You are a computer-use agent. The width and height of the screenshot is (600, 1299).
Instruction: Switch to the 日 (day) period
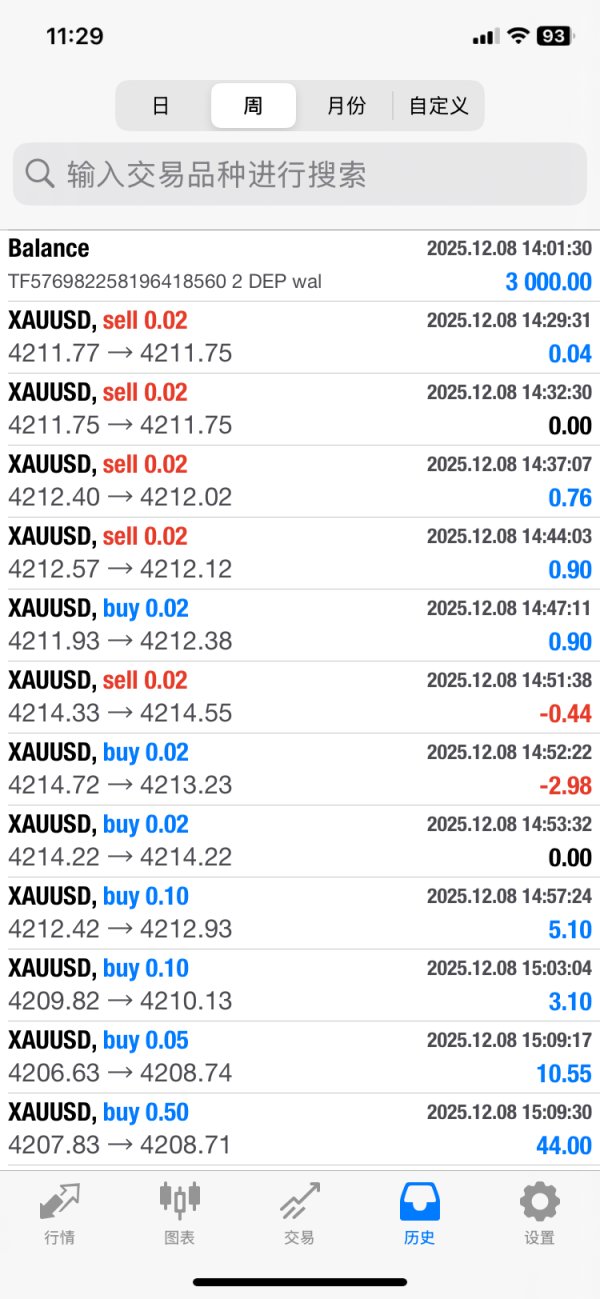160,106
